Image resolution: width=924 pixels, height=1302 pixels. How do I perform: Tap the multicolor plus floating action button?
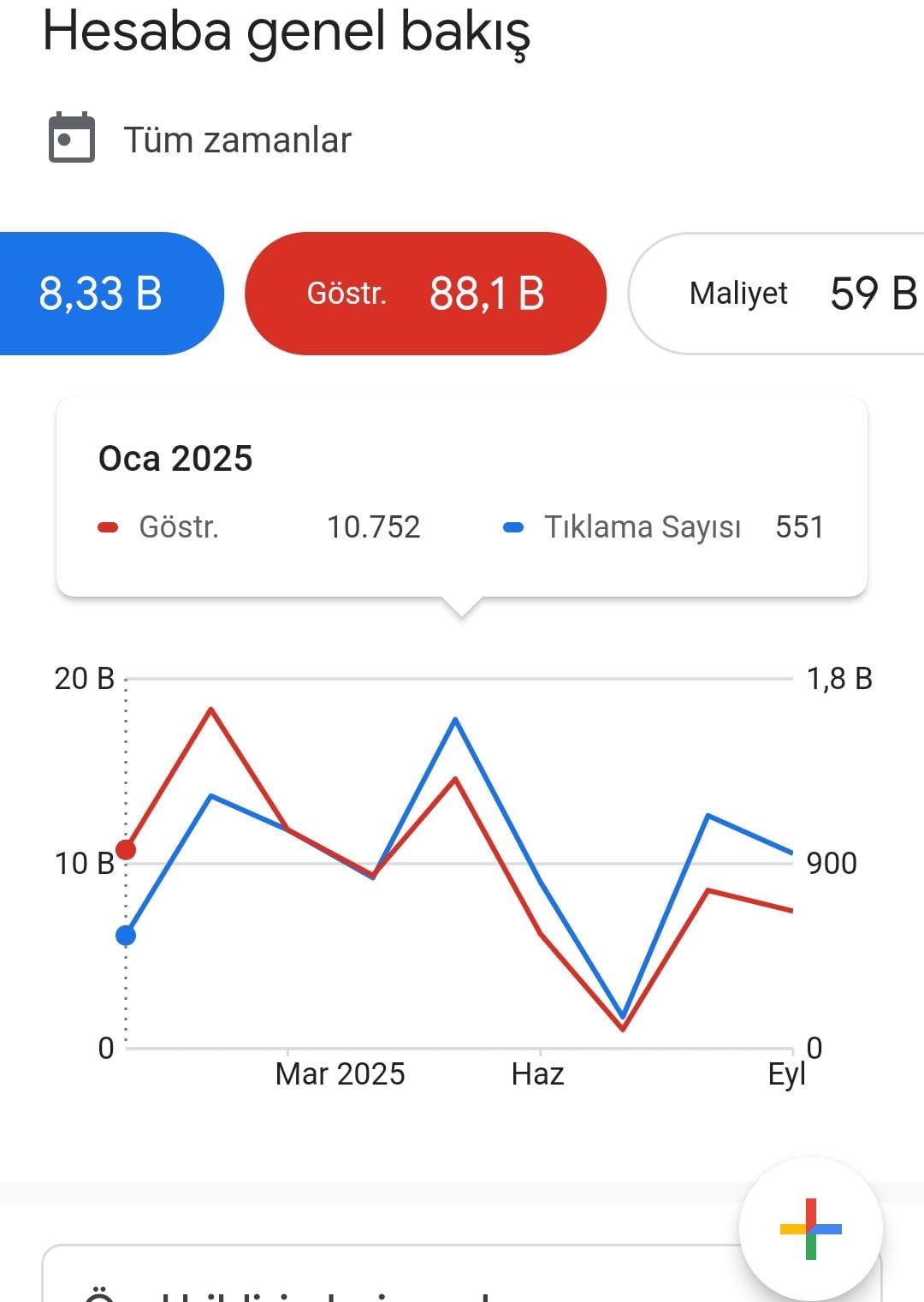(x=811, y=1229)
